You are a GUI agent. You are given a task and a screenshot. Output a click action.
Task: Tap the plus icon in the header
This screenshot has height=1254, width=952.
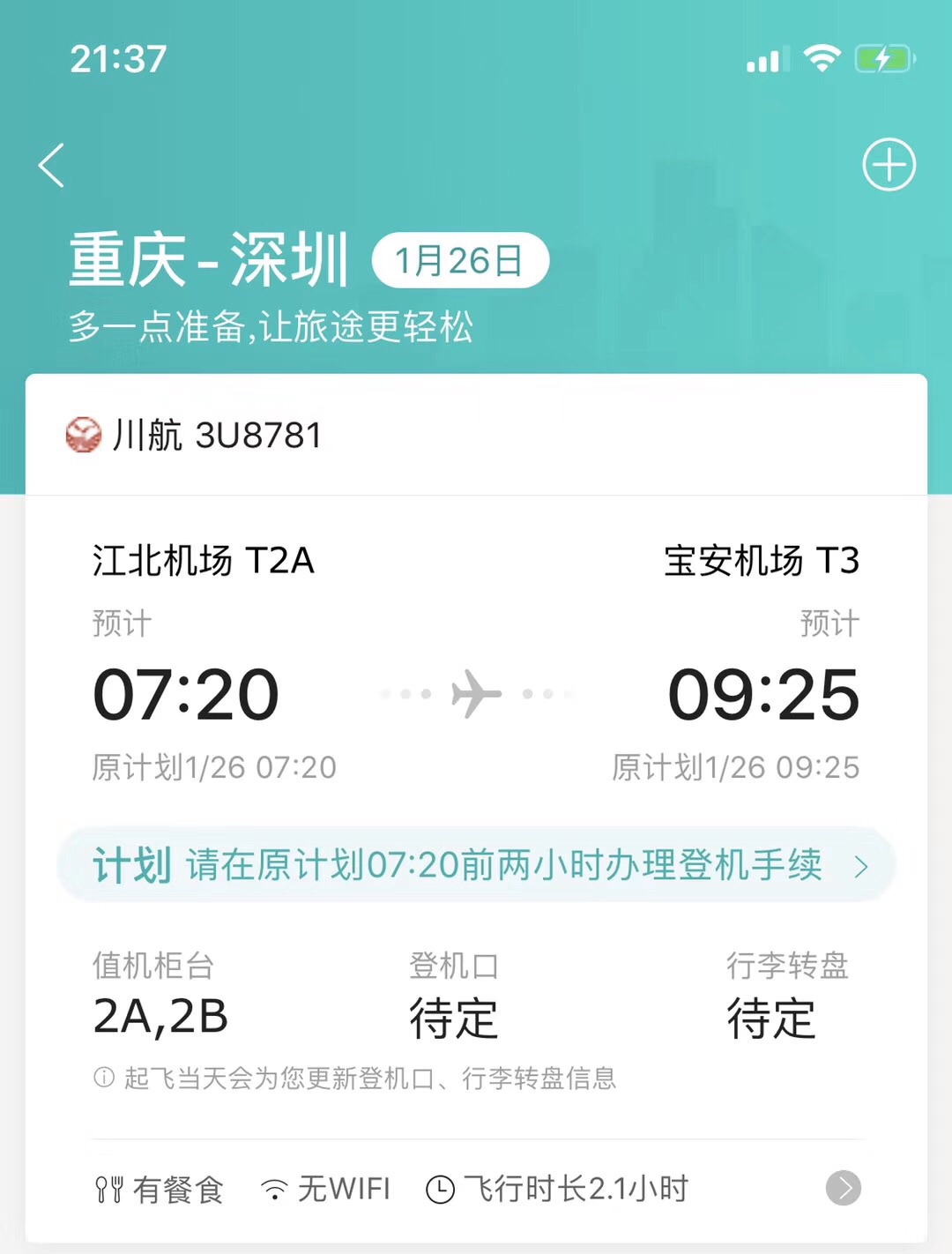pyautogui.click(x=889, y=165)
